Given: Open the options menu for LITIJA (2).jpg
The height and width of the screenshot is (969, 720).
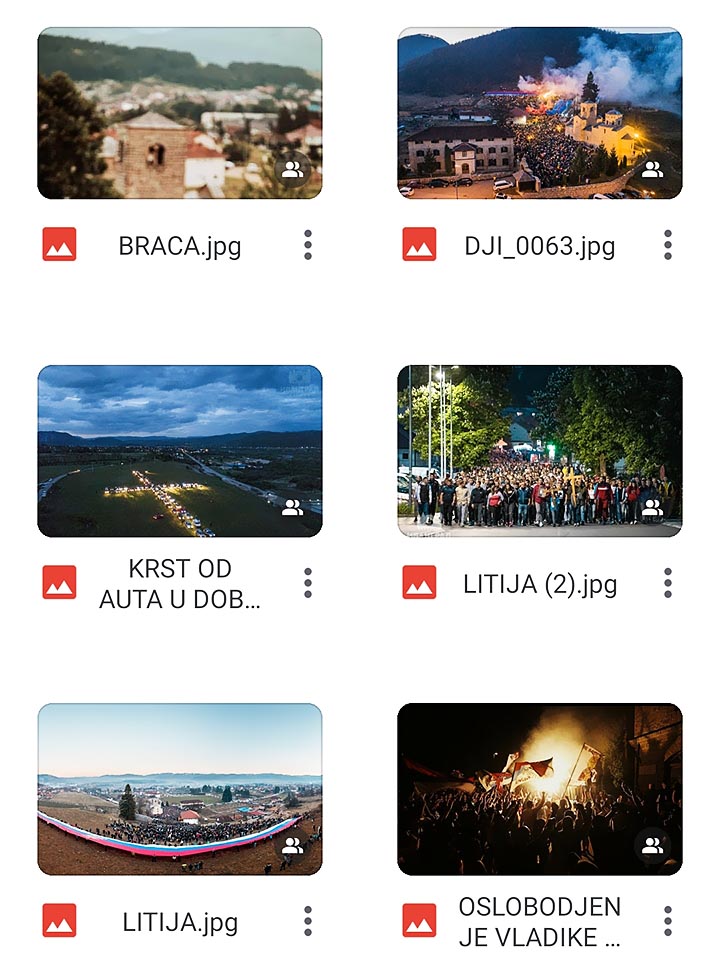Looking at the screenshot, I should pos(668,583).
